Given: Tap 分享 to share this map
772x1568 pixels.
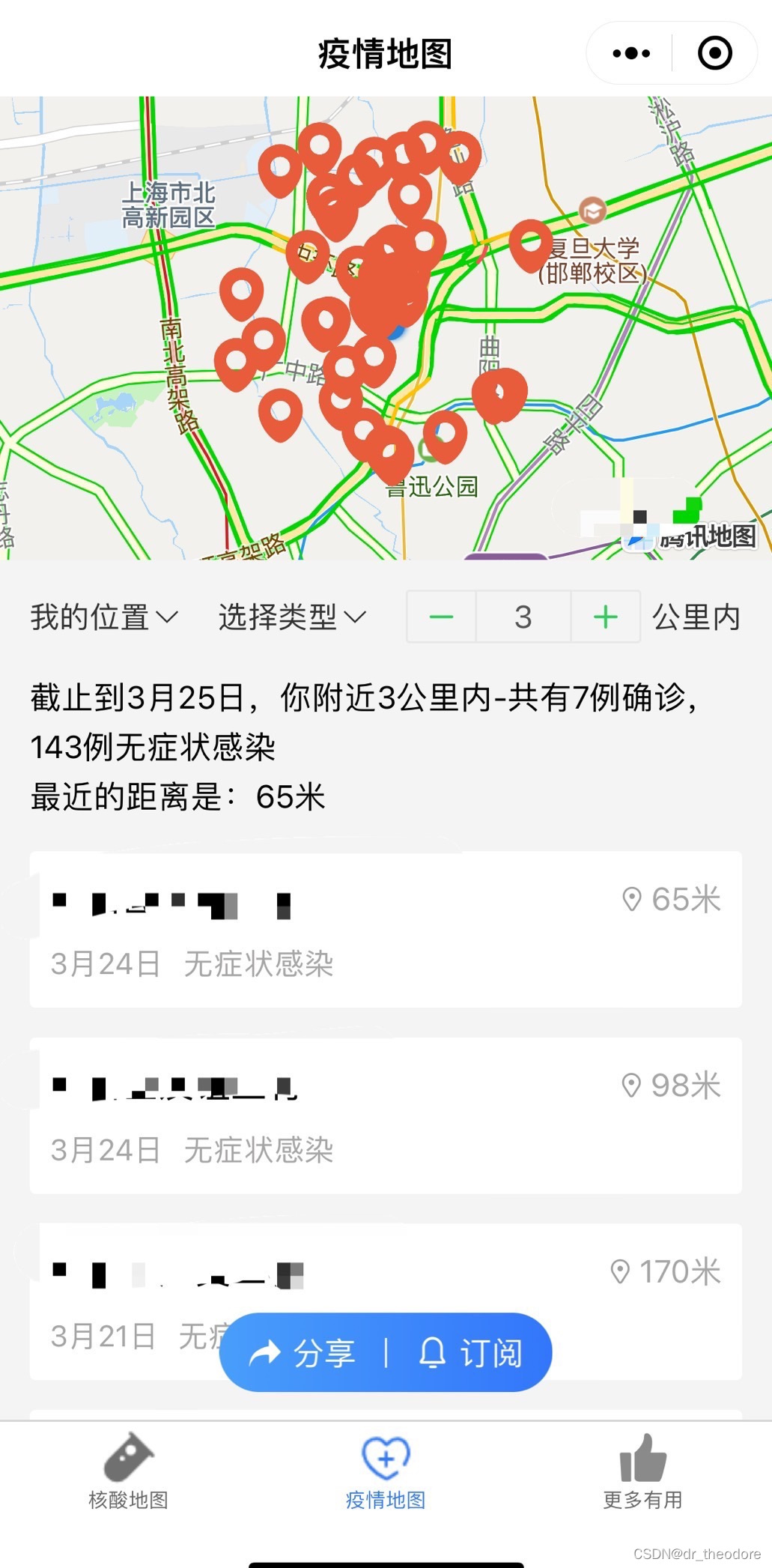Looking at the screenshot, I should [x=303, y=1353].
